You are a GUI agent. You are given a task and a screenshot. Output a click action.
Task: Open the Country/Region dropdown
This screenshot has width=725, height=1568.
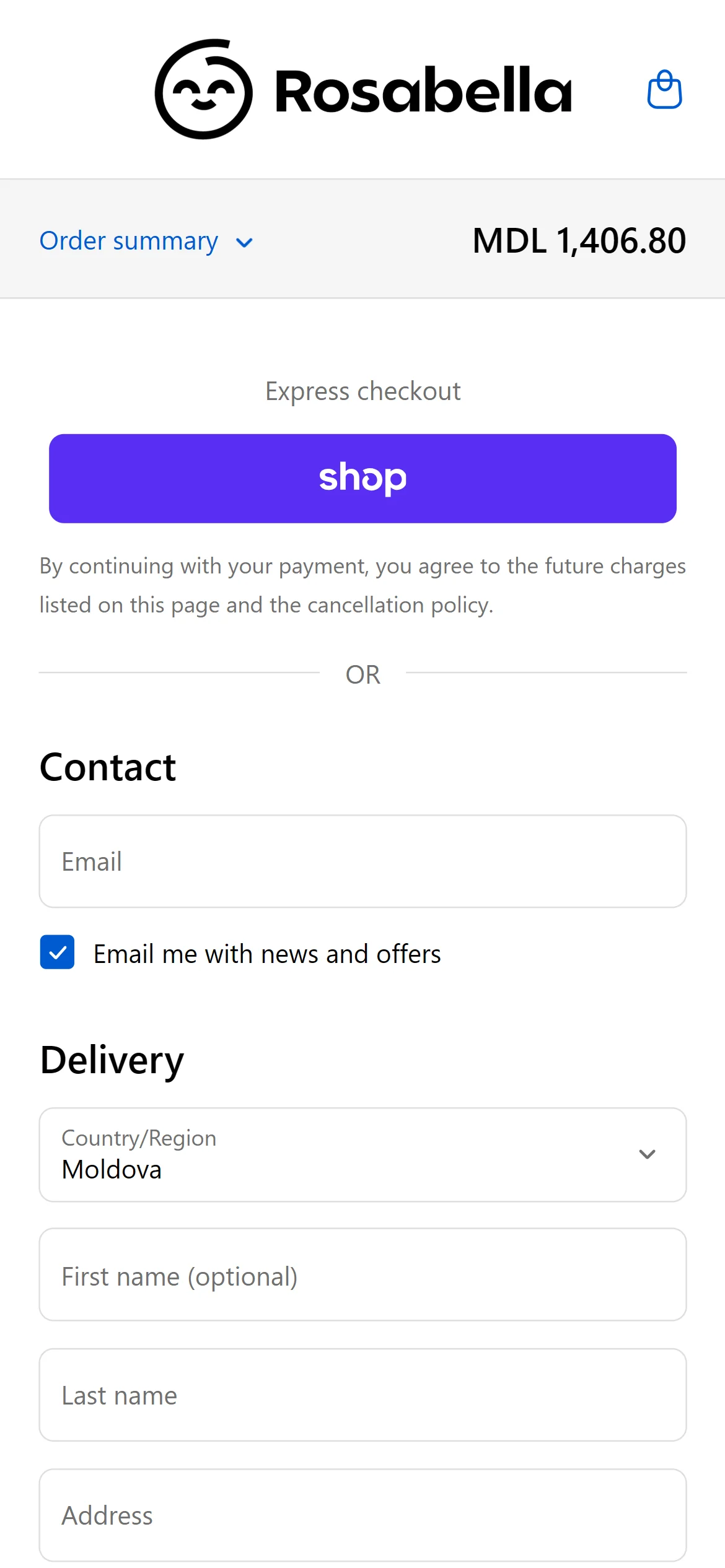[x=362, y=1154]
